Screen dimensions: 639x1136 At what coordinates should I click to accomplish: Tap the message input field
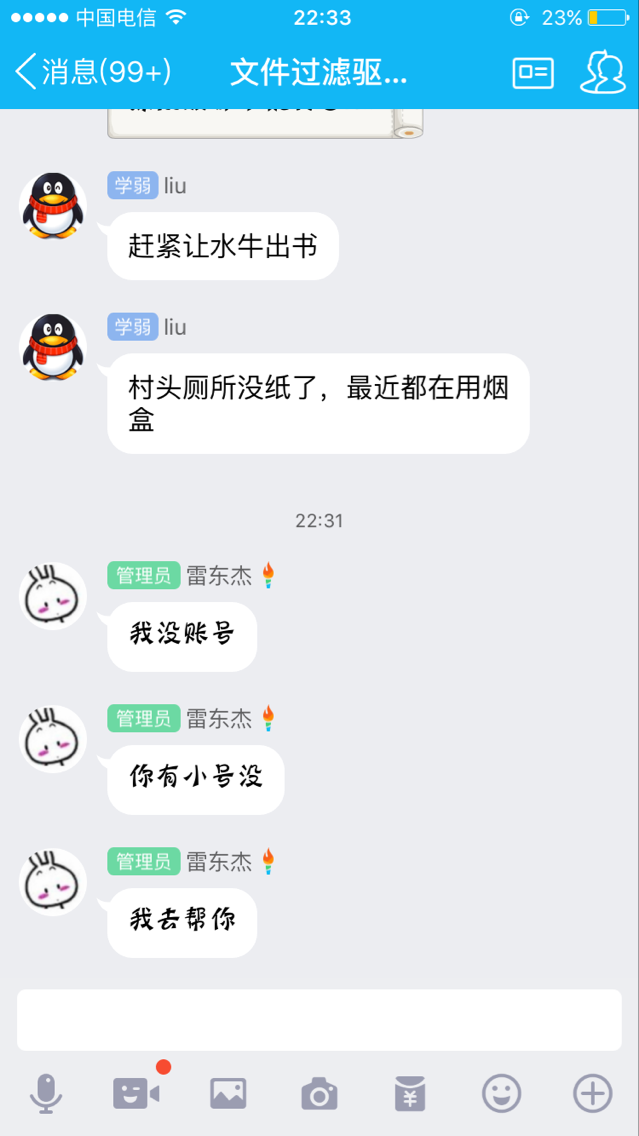[x=319, y=1020]
